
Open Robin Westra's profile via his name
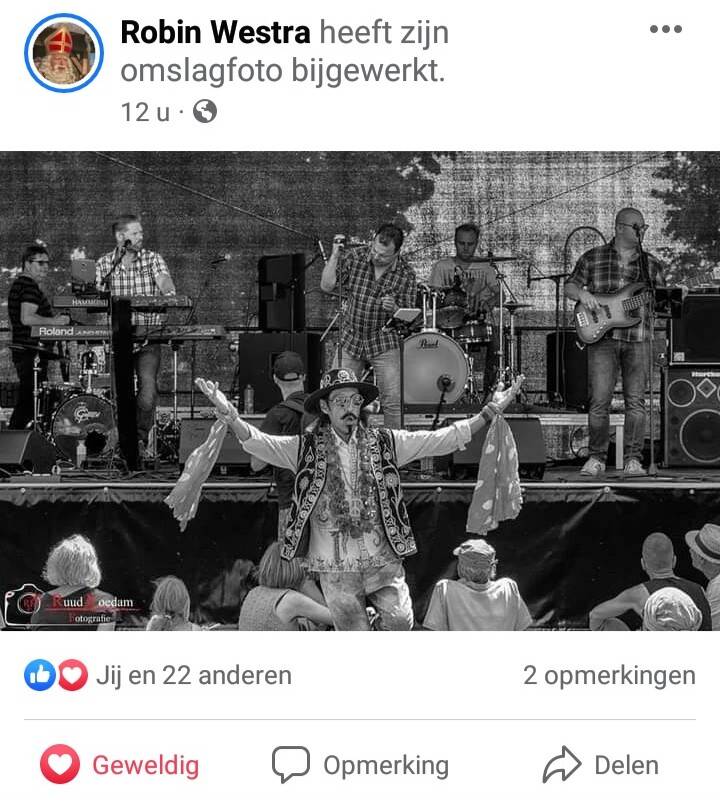(x=215, y=32)
